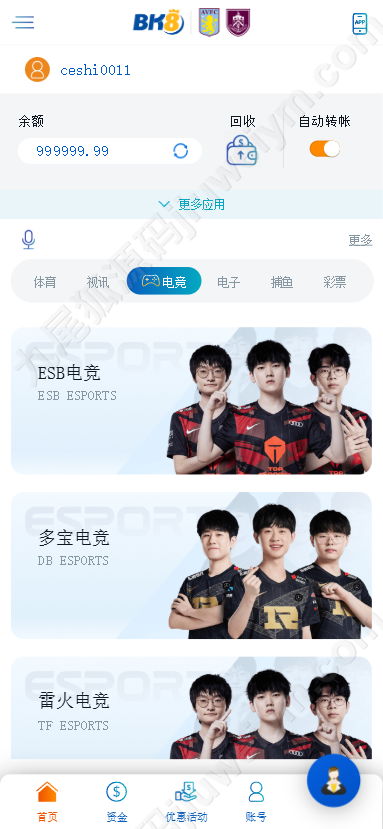Tap the APP download phone icon
Screen dimensions: 383x829
pyautogui.click(x=360, y=24)
